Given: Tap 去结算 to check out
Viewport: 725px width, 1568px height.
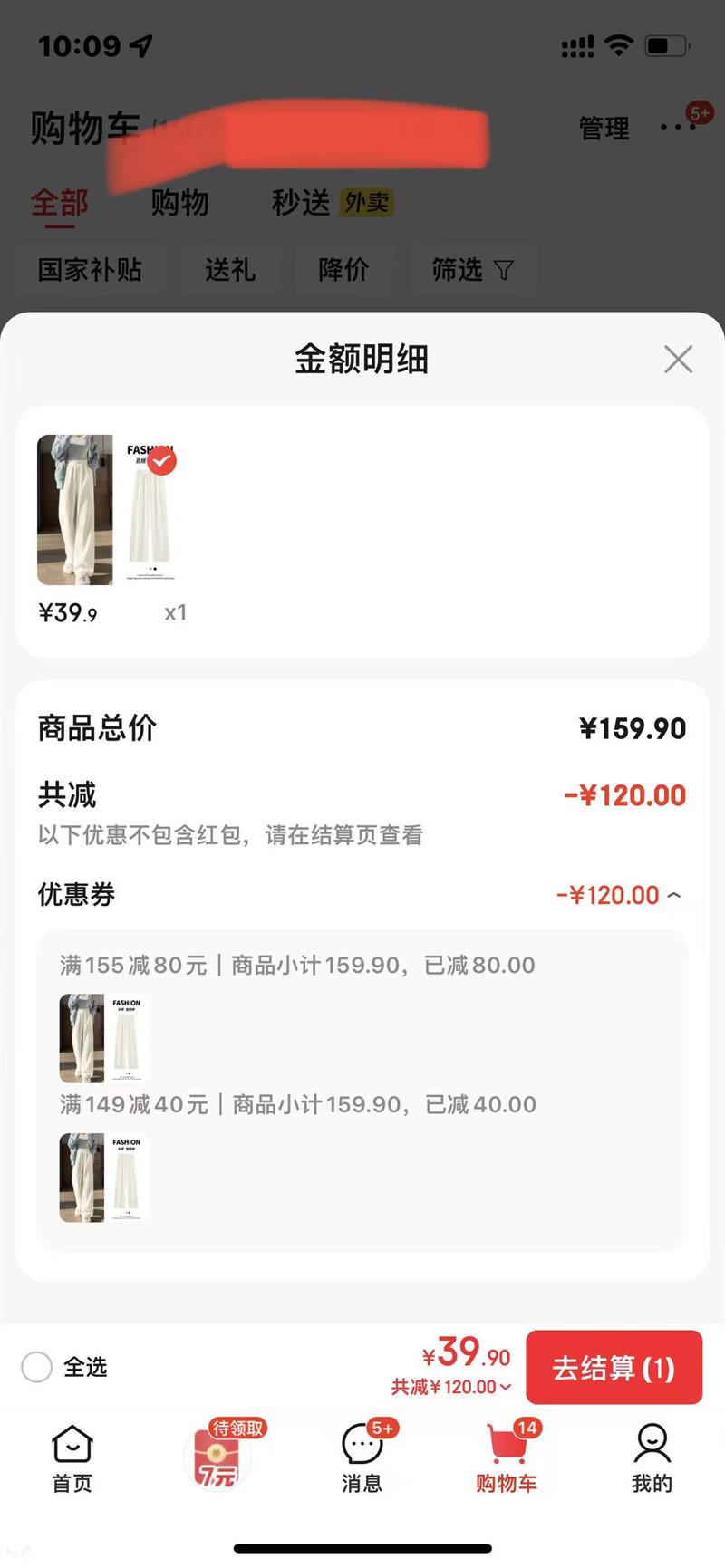Looking at the screenshot, I should click(x=614, y=1367).
